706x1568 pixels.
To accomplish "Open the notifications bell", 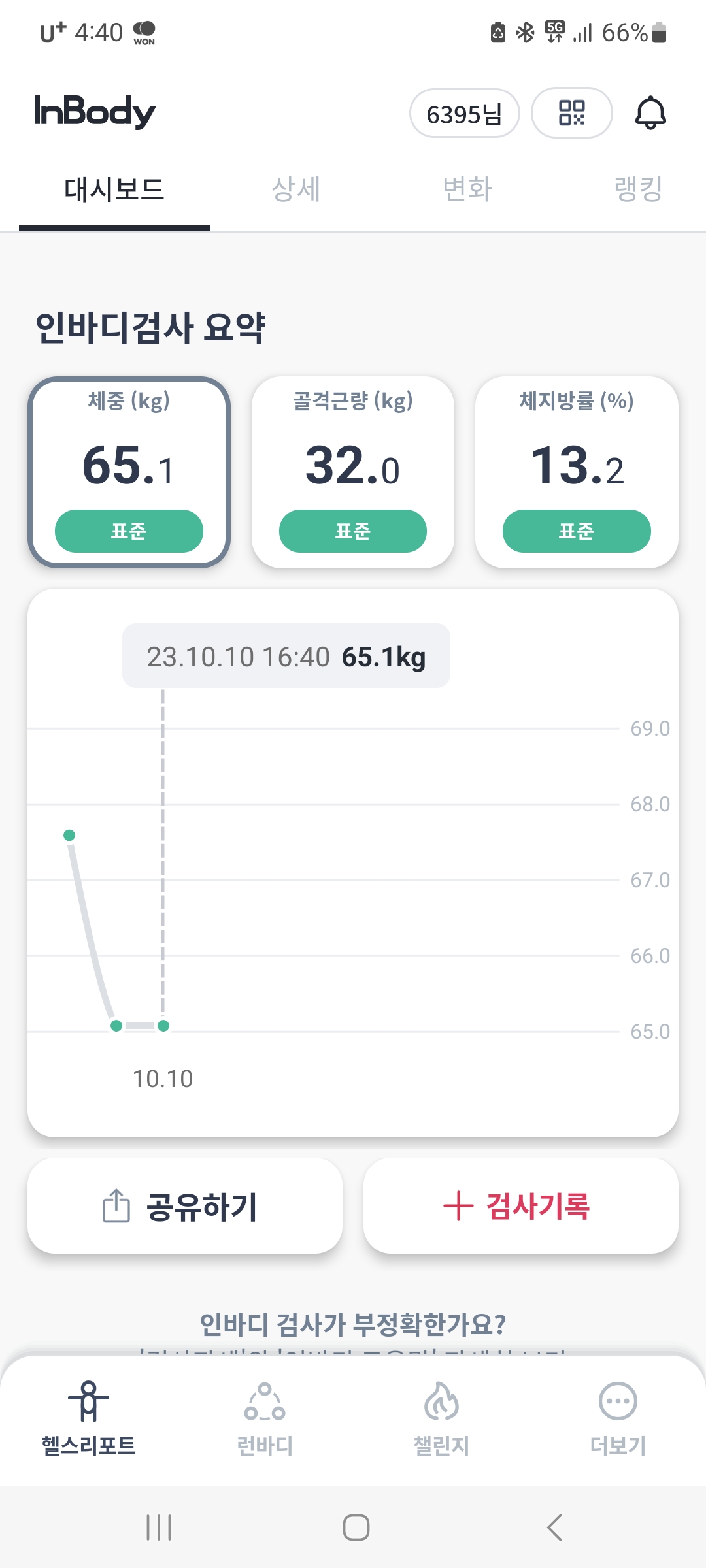I will [x=650, y=113].
